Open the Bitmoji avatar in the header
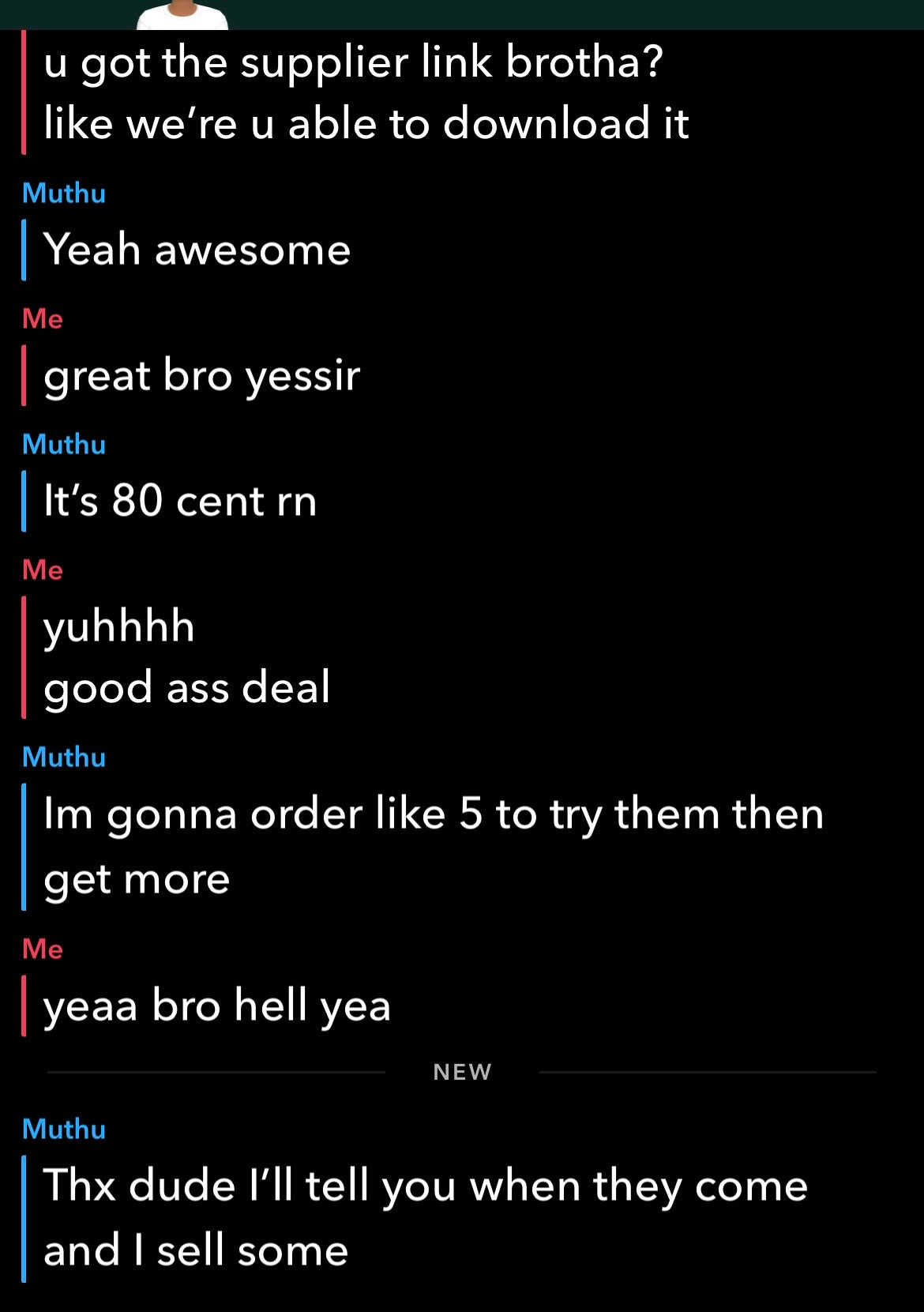This screenshot has height=1312, width=924. [182, 14]
